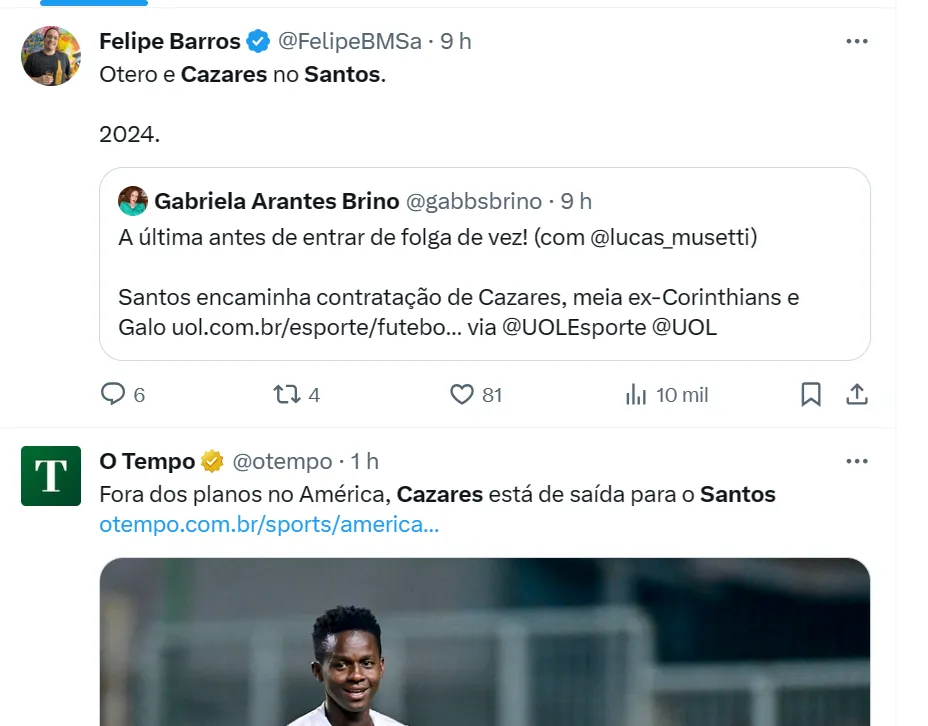Screen dimensions: 928x726
Task: View analytics of Felipe Barros's post
Action: tap(636, 395)
